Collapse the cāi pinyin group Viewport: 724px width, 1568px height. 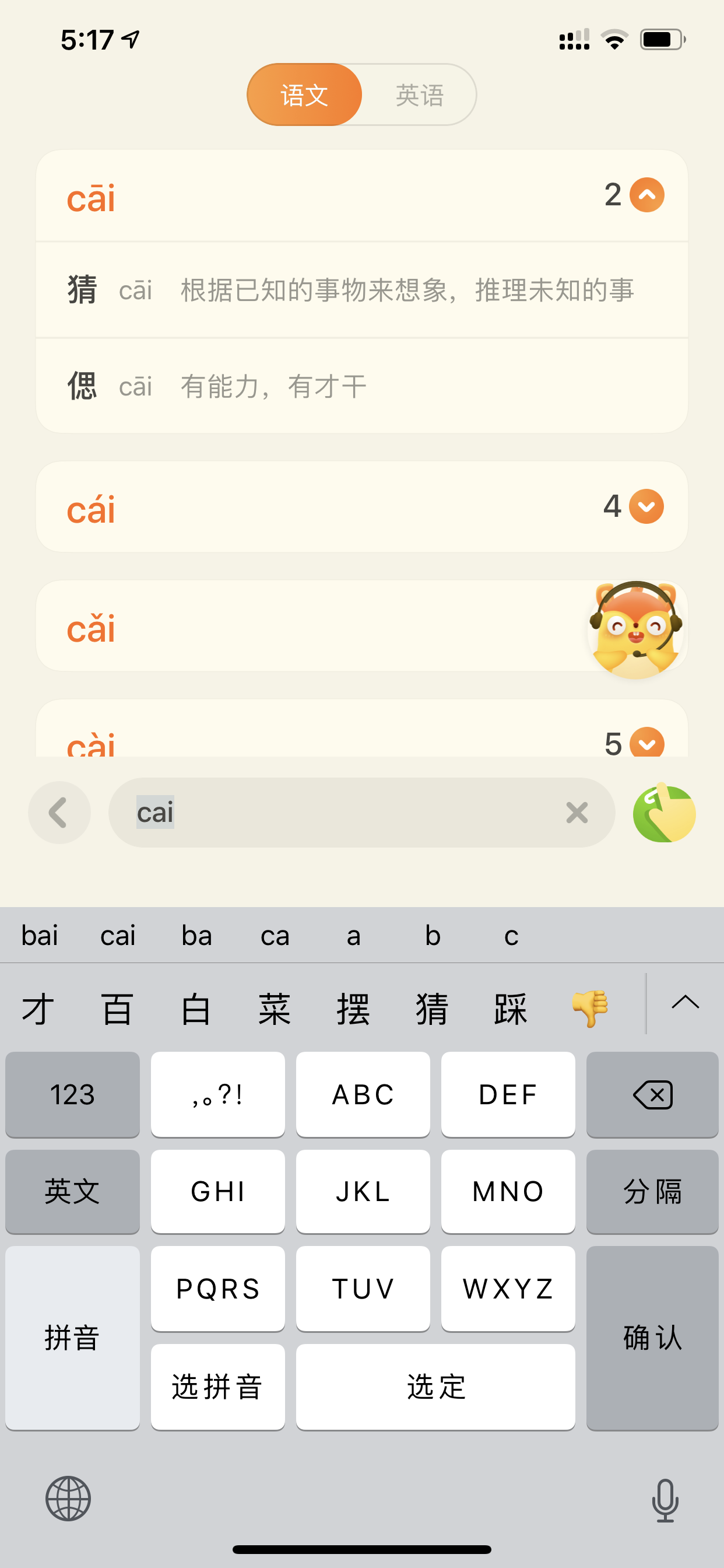[x=646, y=195]
